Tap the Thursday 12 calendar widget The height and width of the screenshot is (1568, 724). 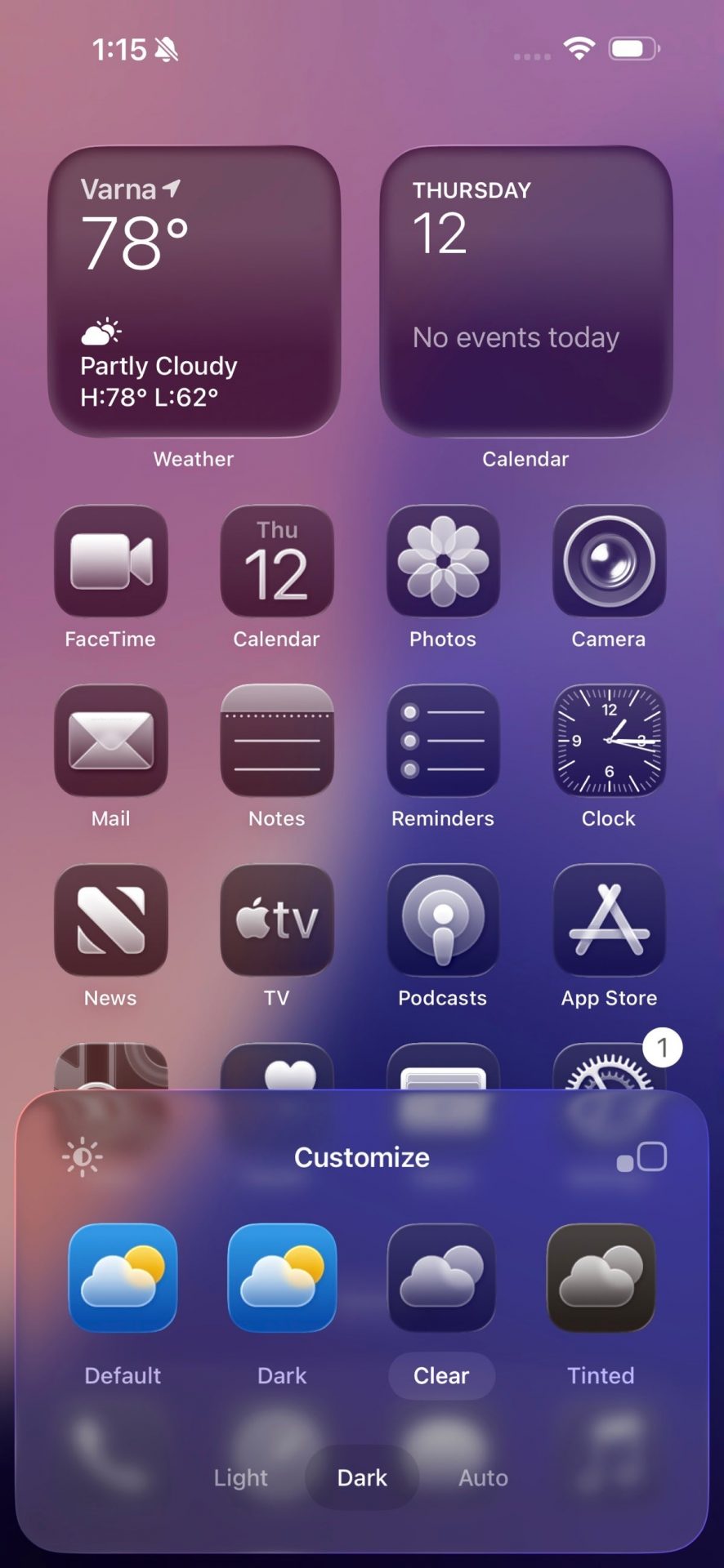[x=526, y=292]
